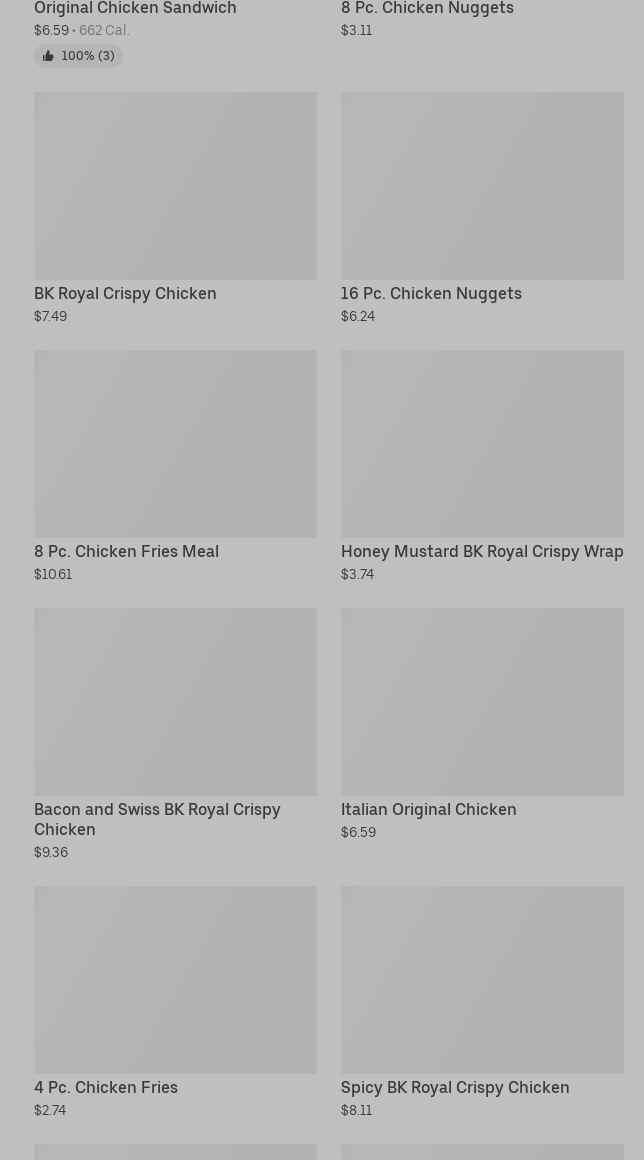This screenshot has width=644, height=1160.
Task: Choose 16 Pc. Chicken Nuggets
Action: point(482,208)
